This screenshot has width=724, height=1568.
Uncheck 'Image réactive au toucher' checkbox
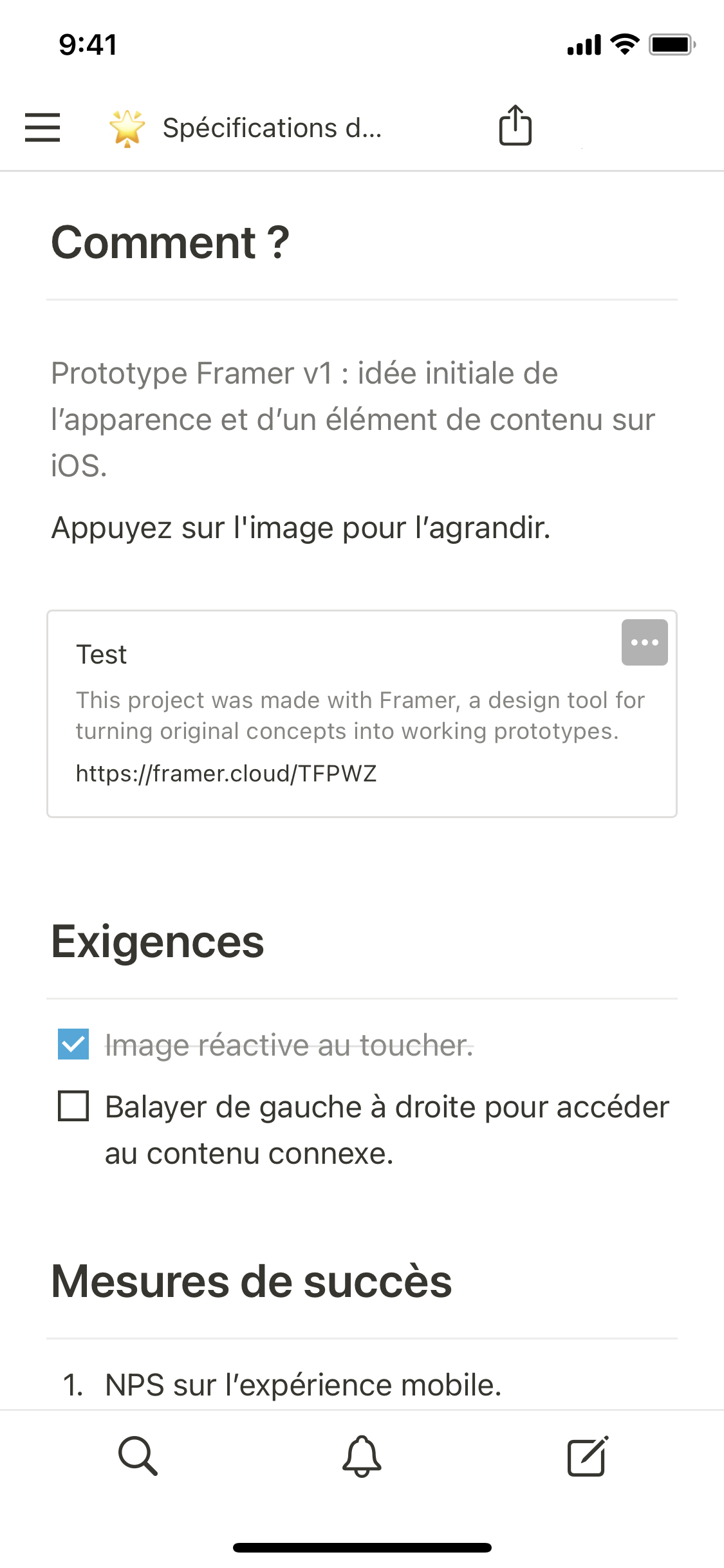[73, 1044]
